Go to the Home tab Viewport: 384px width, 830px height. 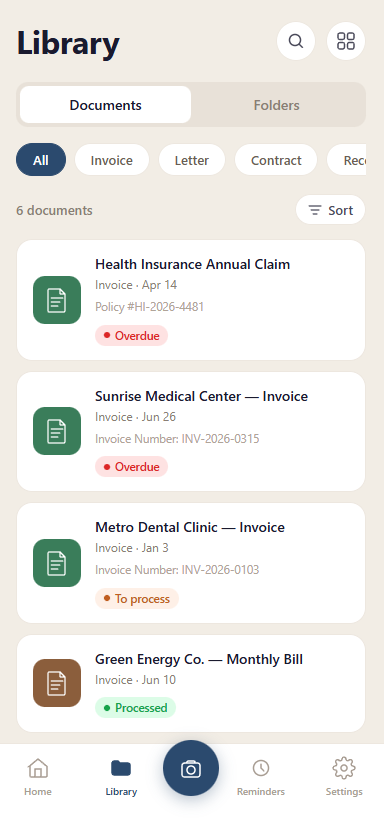[38, 777]
